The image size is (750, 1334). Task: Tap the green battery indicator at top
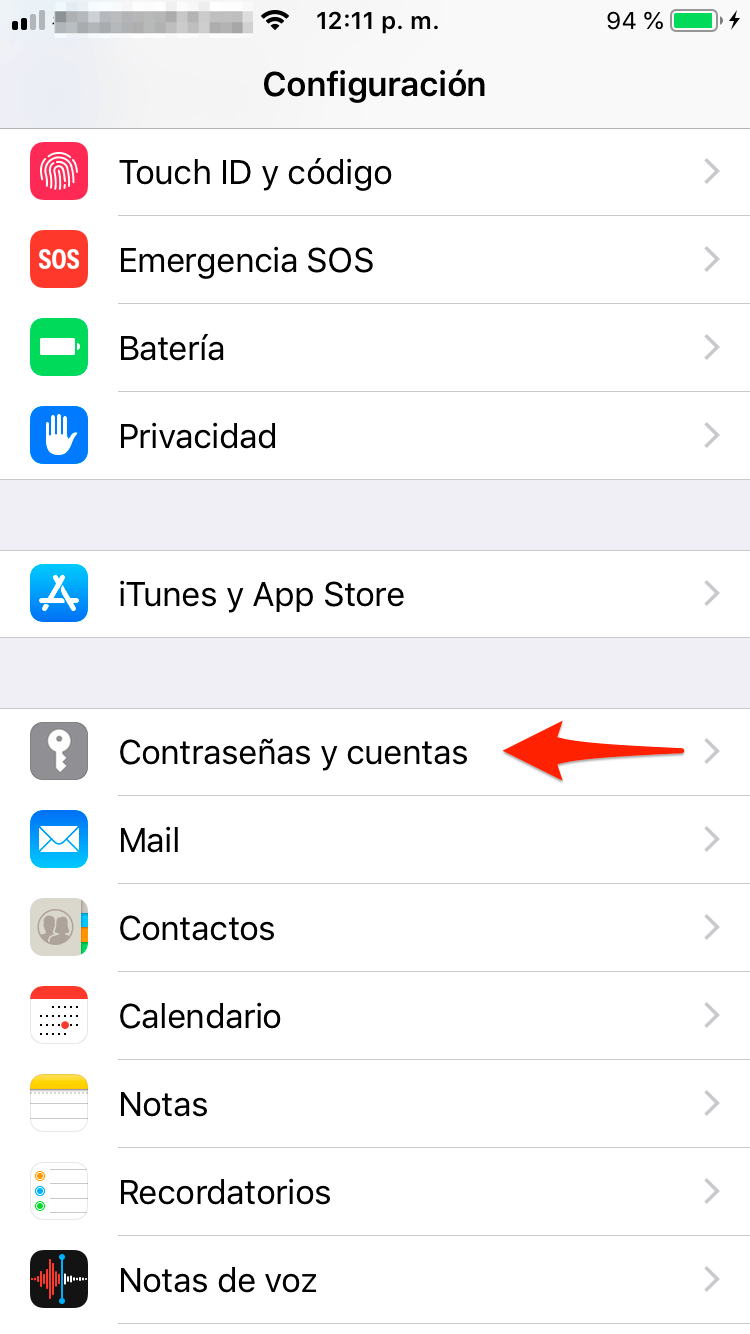[691, 18]
